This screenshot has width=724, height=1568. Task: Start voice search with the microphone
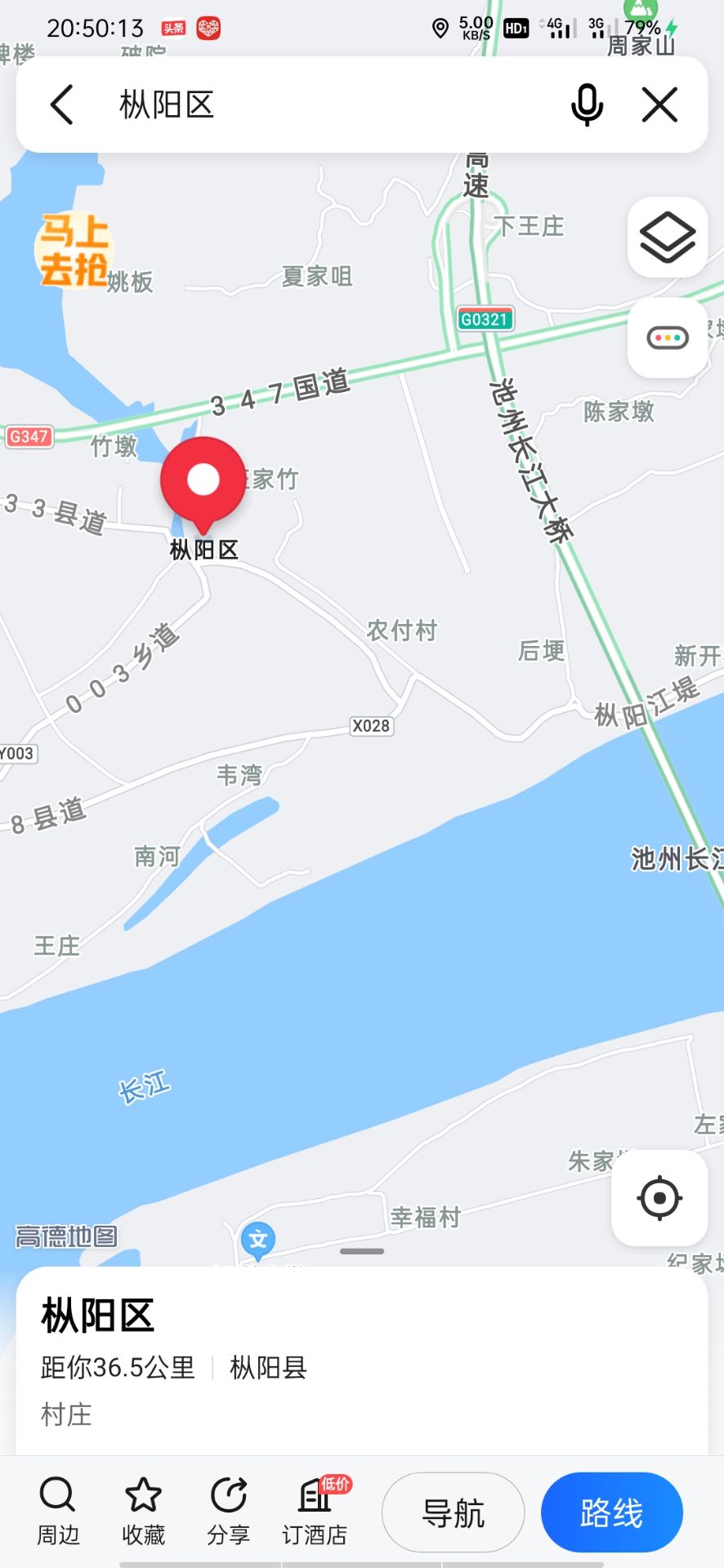tap(587, 105)
